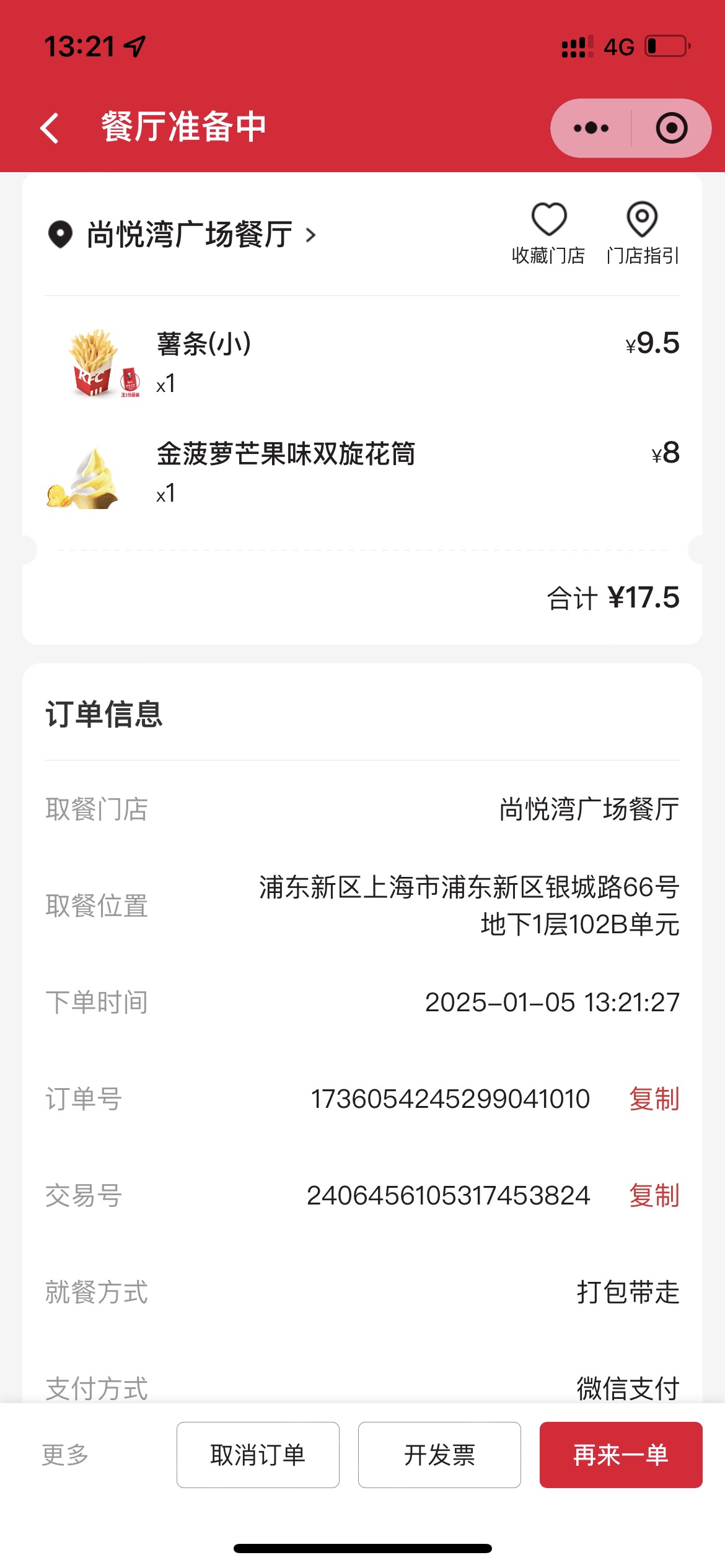Copy the order number 订单号
Image resolution: width=725 pixels, height=1568 pixels.
pos(654,1099)
